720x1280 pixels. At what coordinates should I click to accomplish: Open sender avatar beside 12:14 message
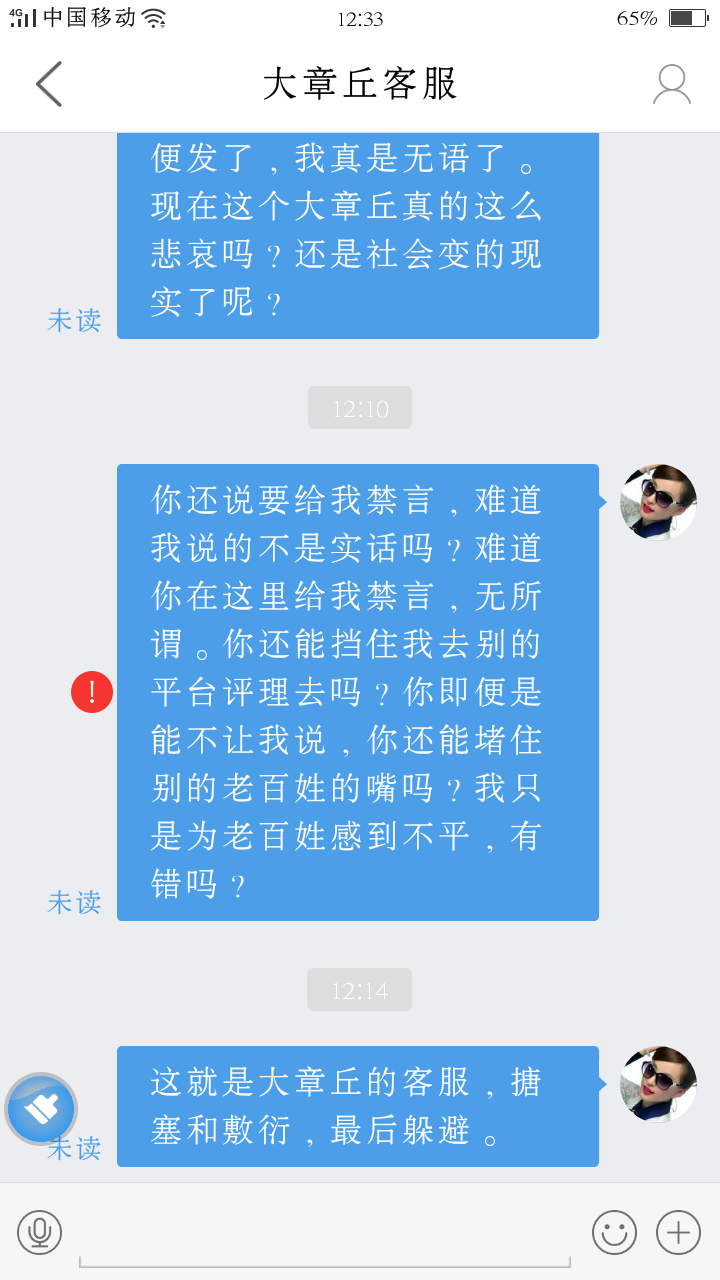657,1085
